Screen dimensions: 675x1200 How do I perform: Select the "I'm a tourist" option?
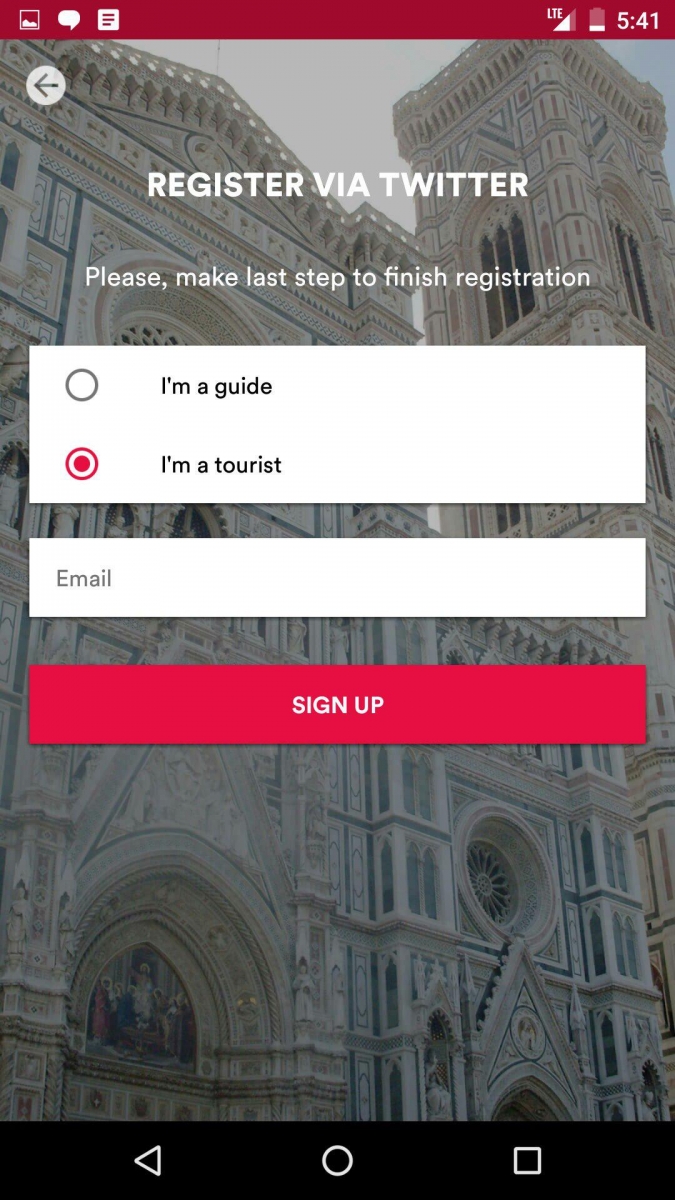pos(337,464)
